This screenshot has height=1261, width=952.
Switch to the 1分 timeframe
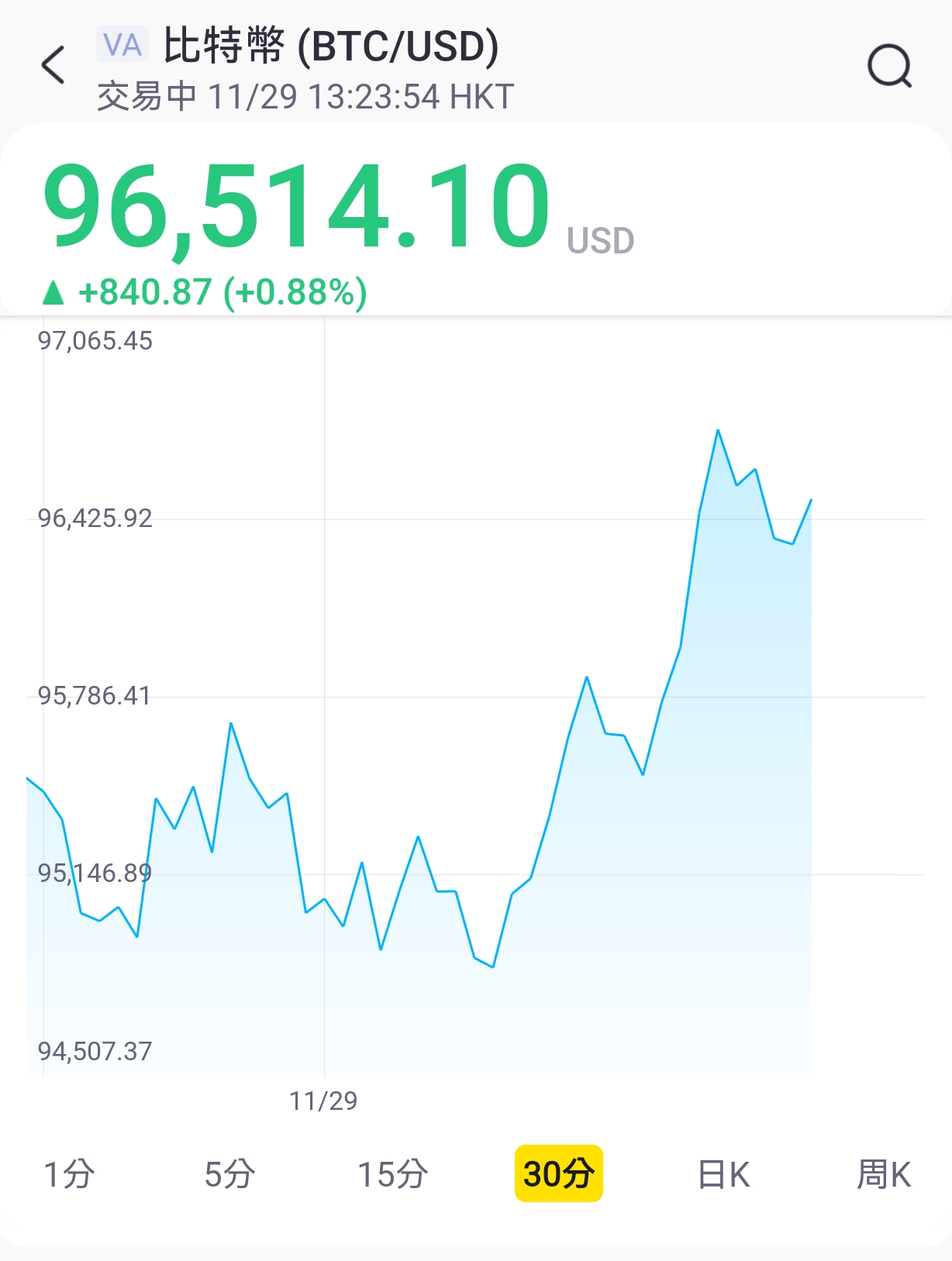click(68, 1173)
